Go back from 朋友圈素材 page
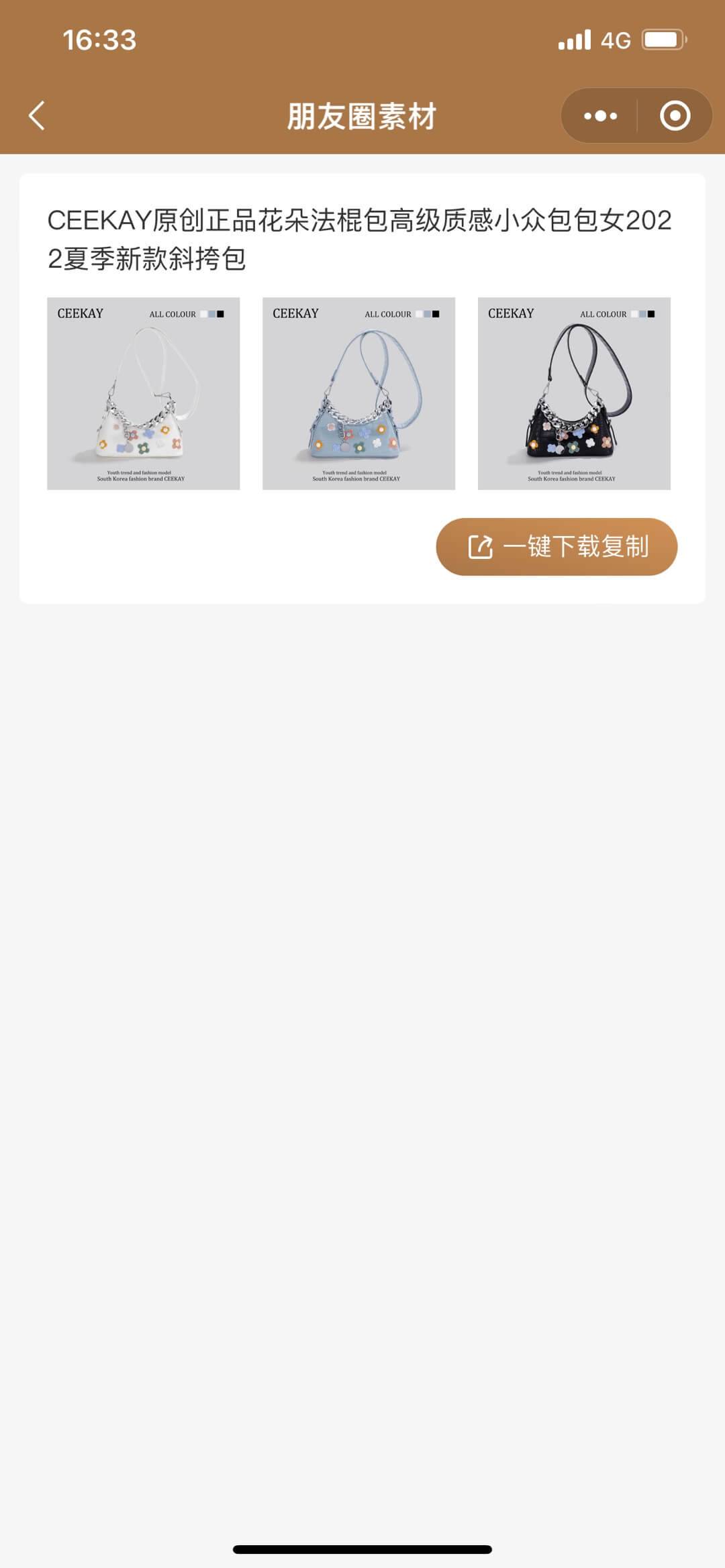This screenshot has height=1568, width=725. (x=37, y=116)
